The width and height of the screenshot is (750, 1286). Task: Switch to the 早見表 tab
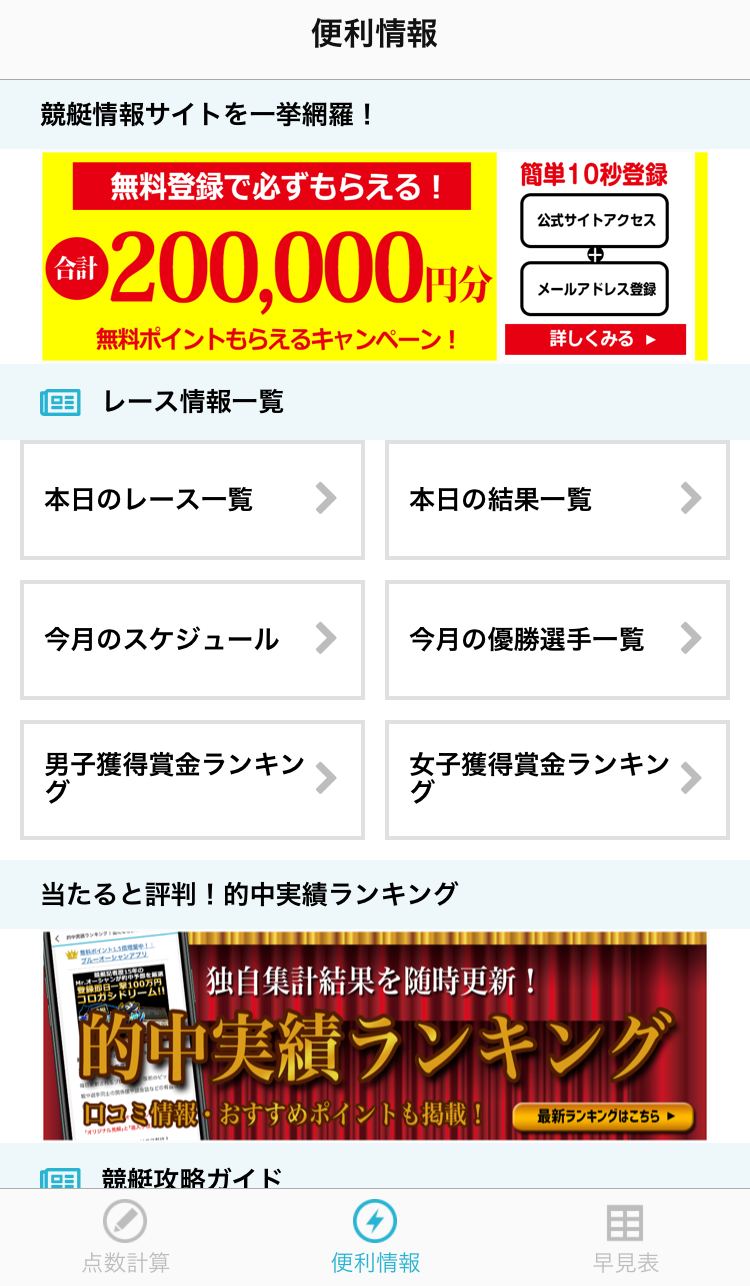[625, 1238]
